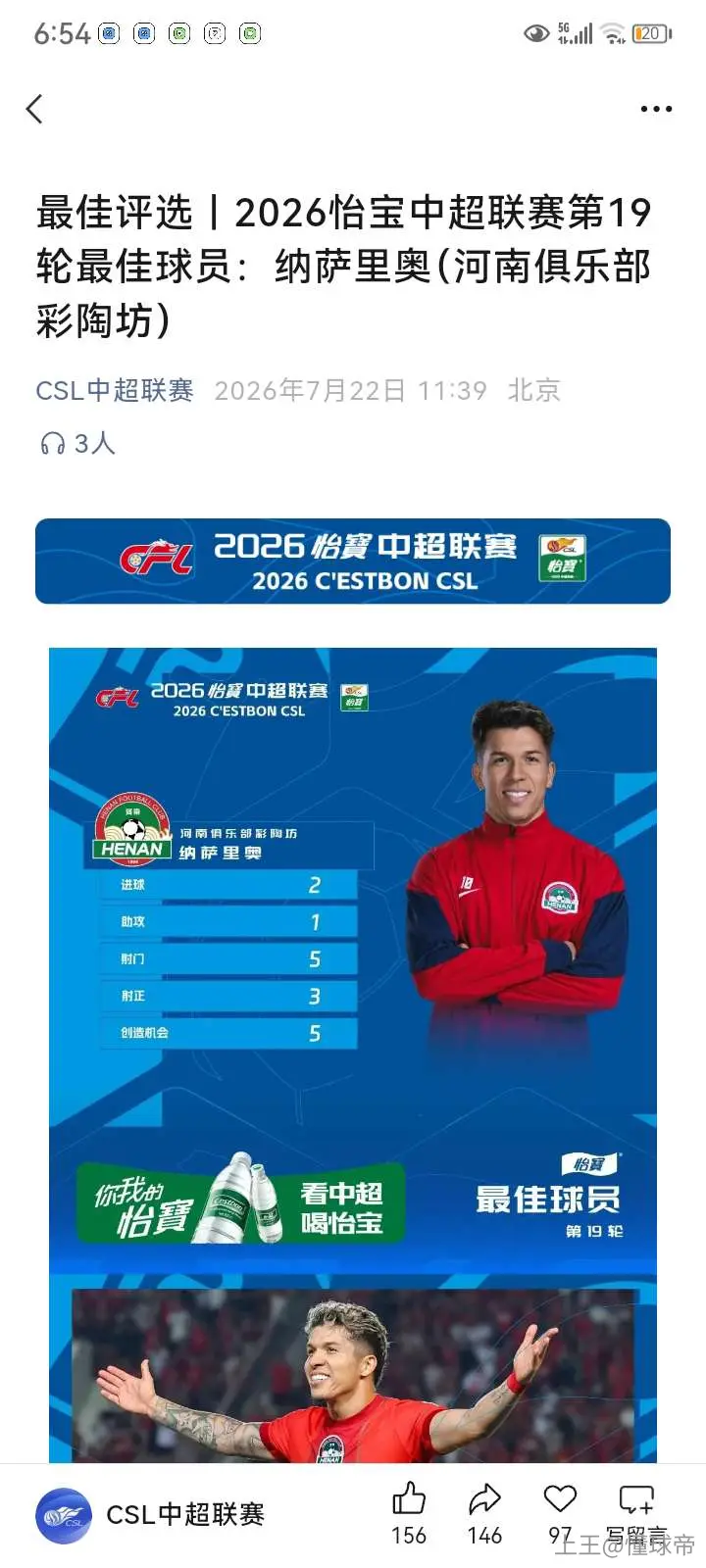This screenshot has width=706, height=1568.
Task: Open CSL中超联赛 profile in the bottom bar
Action: (150, 1515)
